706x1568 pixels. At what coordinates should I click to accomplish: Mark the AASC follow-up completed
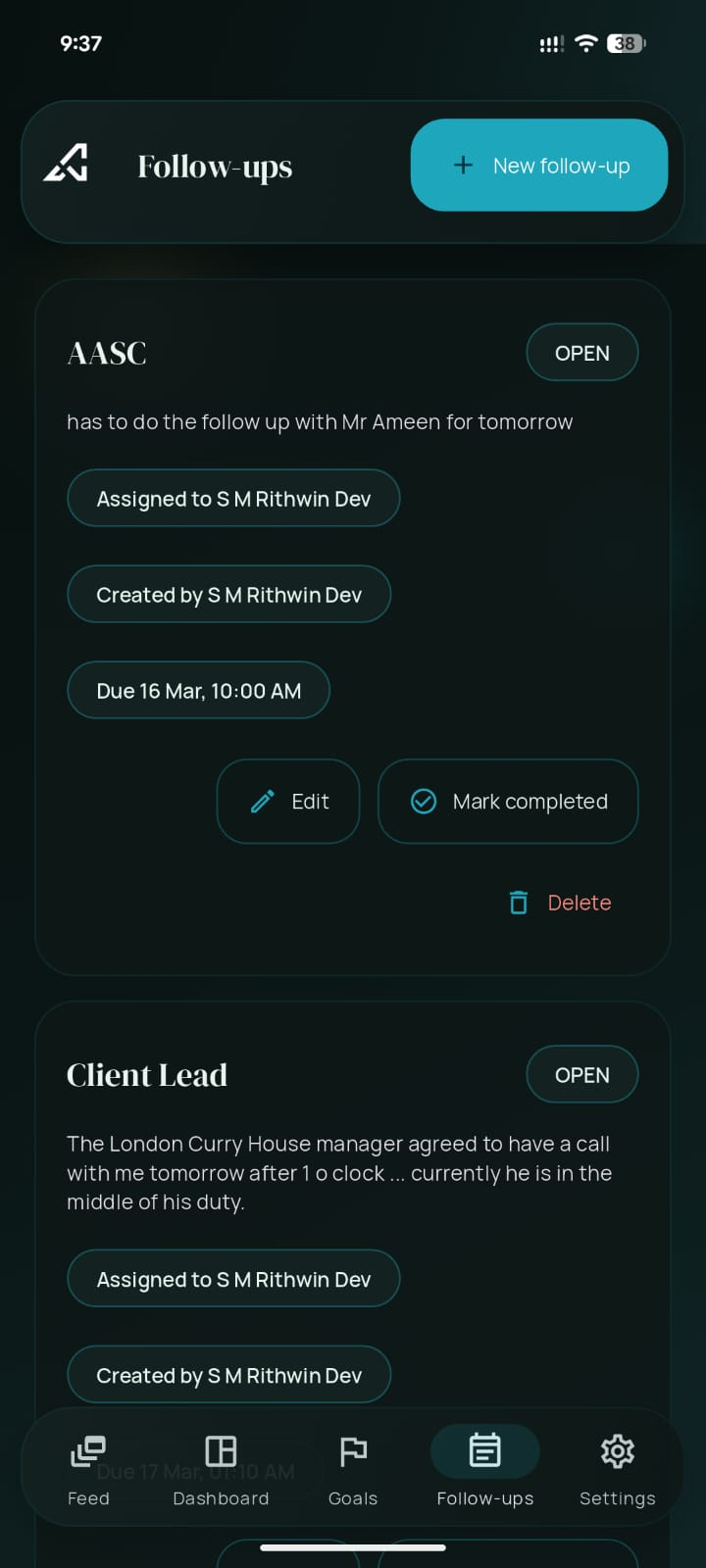coord(508,802)
